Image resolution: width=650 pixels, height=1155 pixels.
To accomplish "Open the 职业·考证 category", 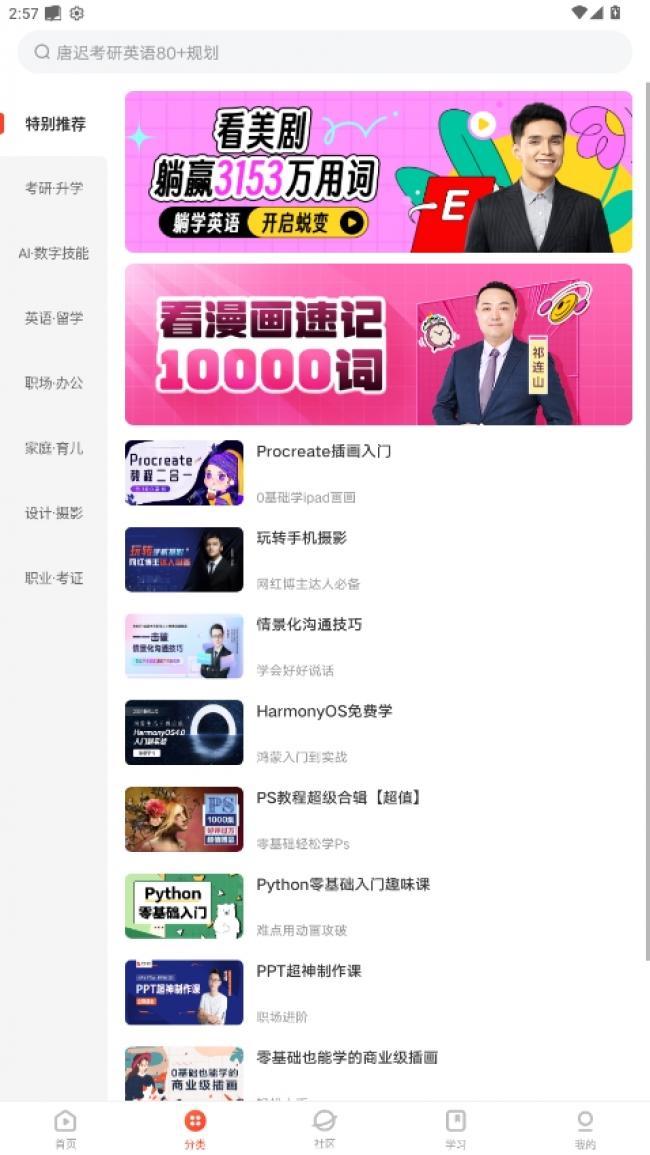I will (54, 578).
